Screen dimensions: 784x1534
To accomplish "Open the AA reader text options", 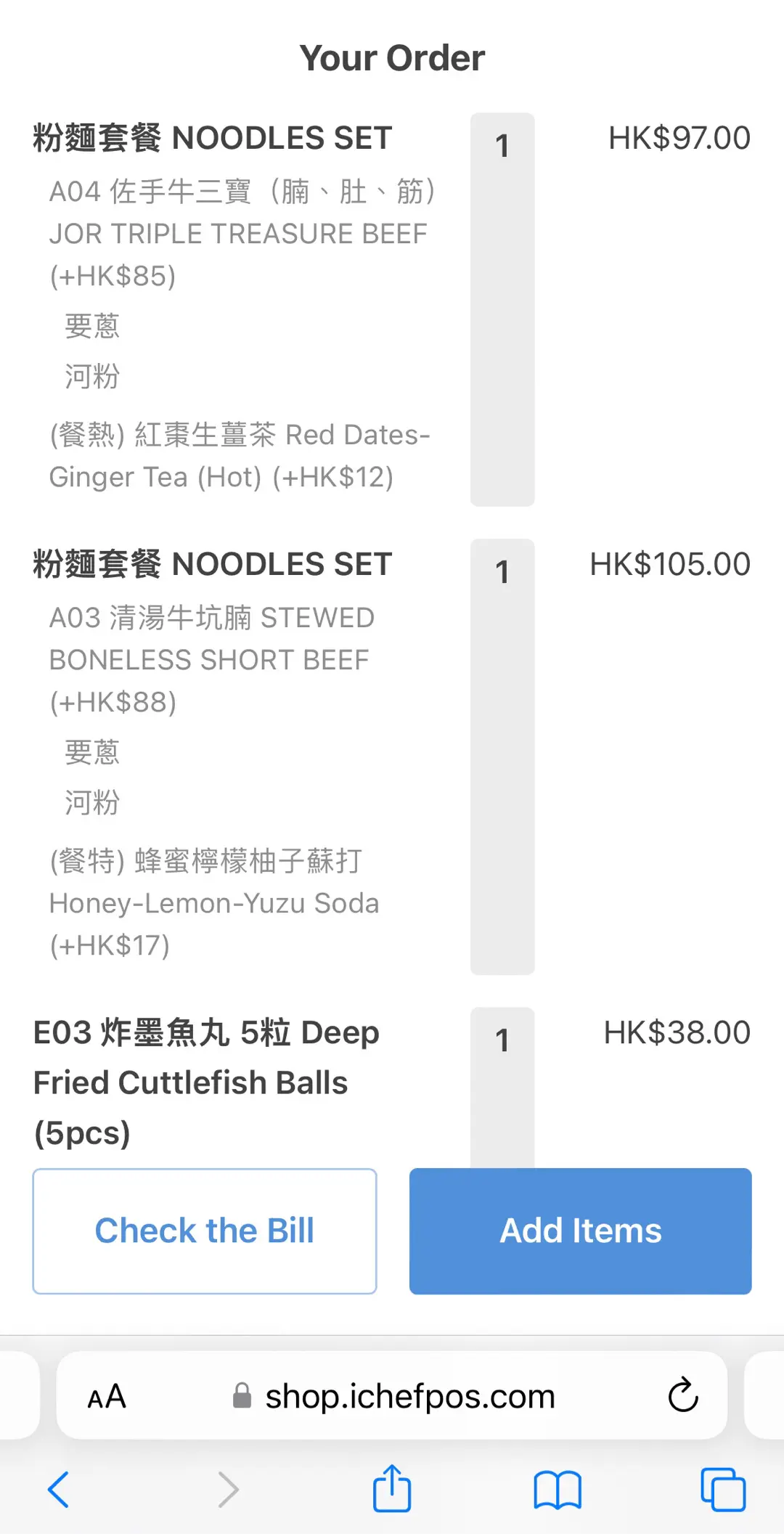I will coord(107,1396).
